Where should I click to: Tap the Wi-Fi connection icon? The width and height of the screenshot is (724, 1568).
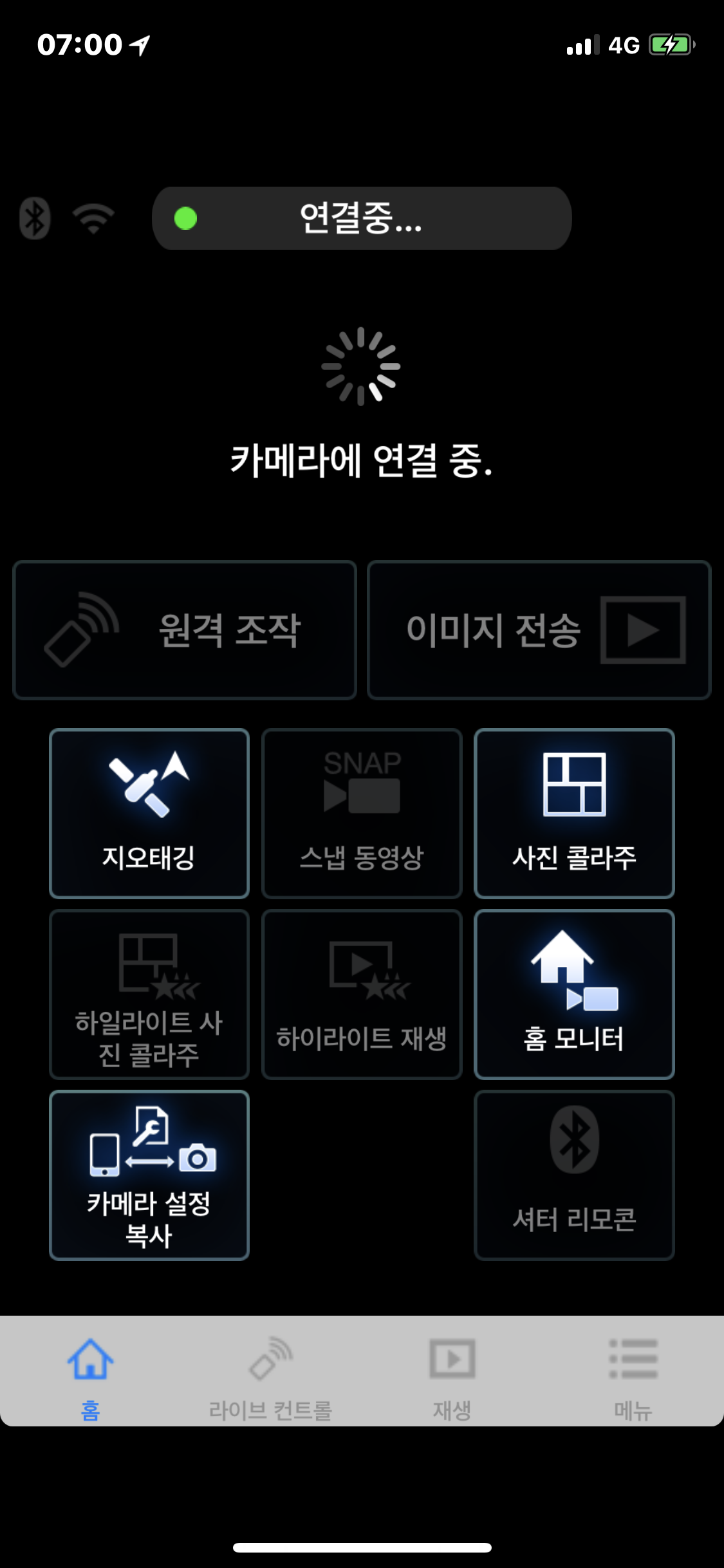tap(93, 218)
